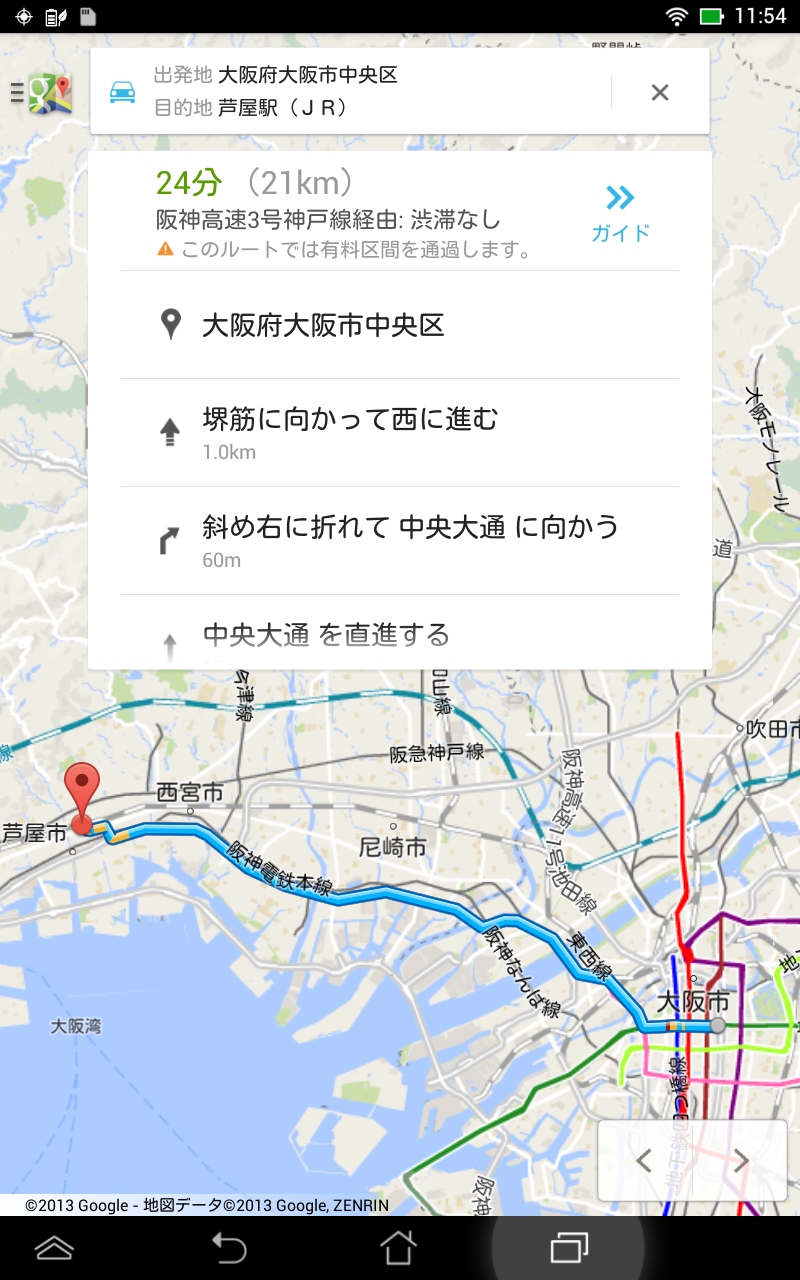Open the step 堺筋に向かって西に進む
This screenshot has height=1280, width=800.
pyautogui.click(x=400, y=432)
